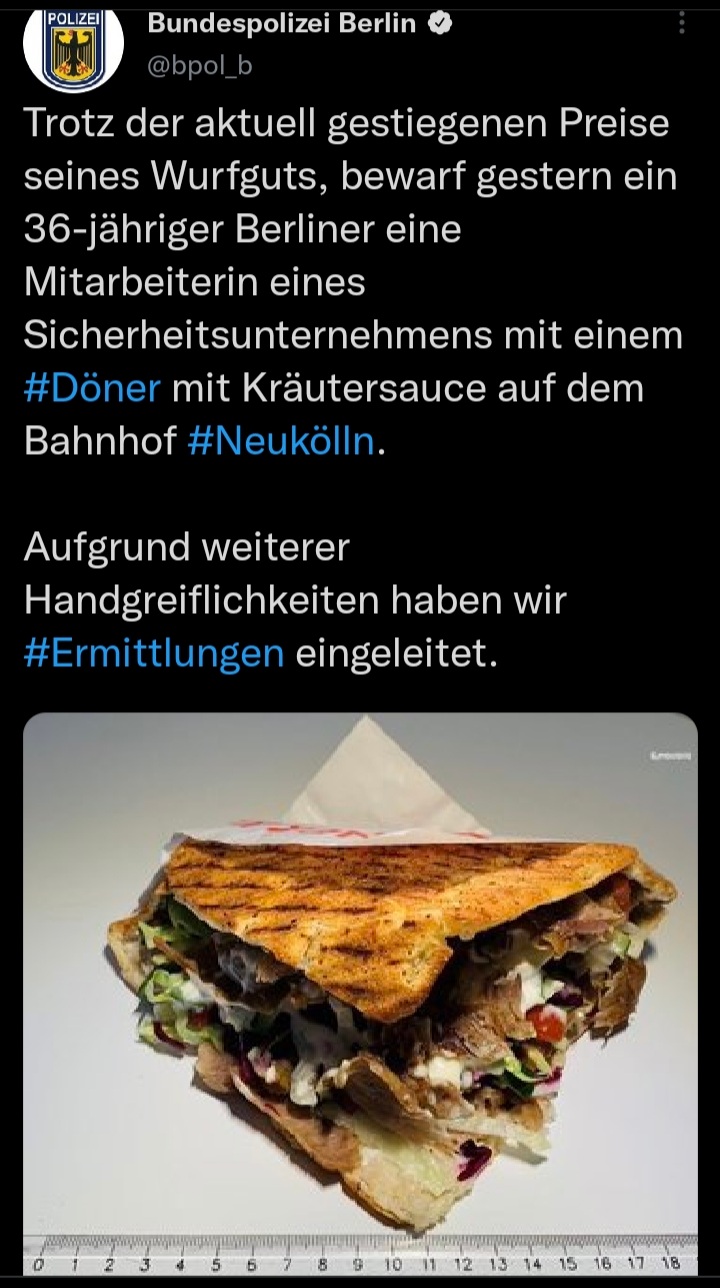Open the tweet's overflow menu

click(682, 24)
